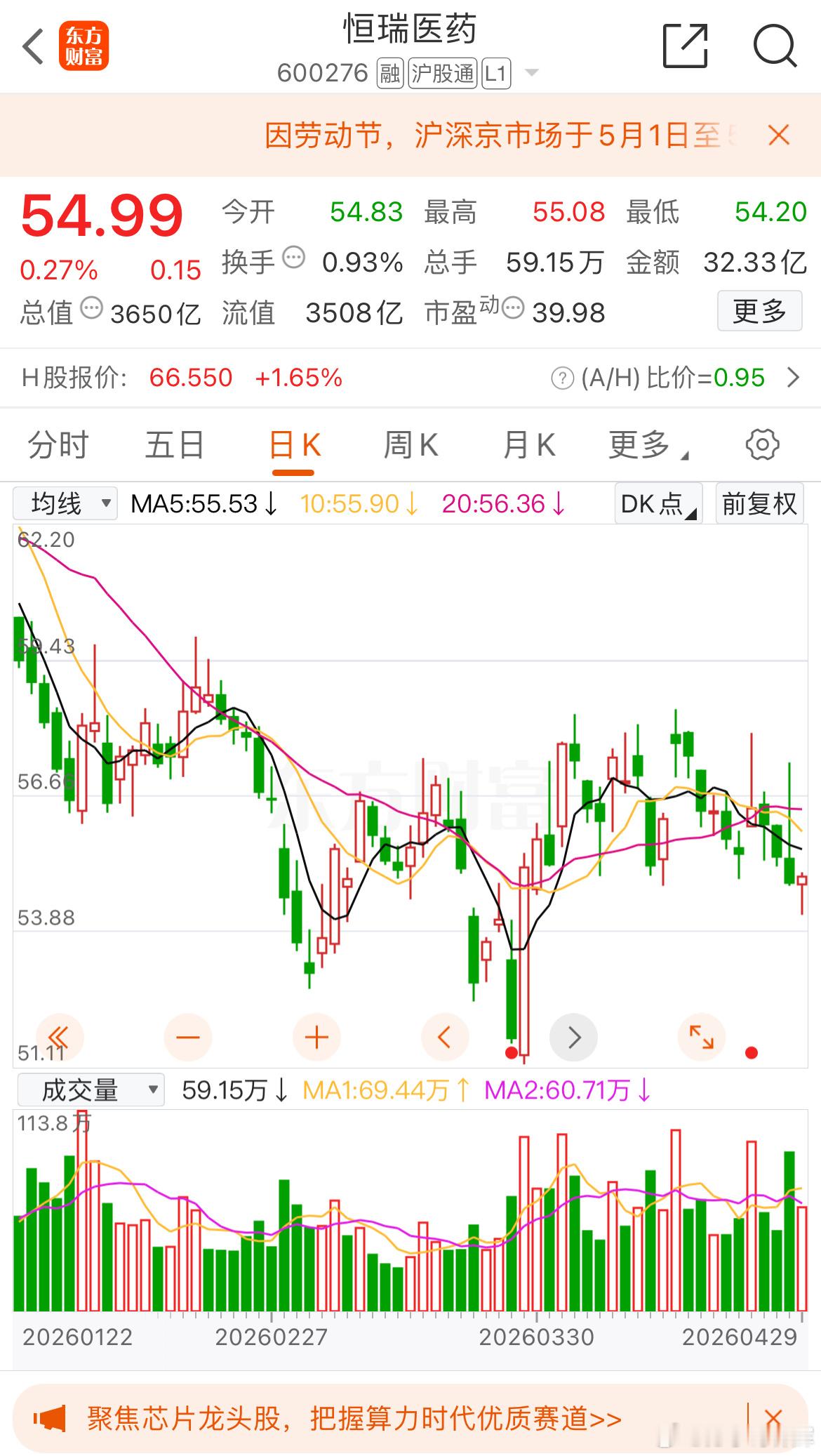Switch to the 周K weekly chart tab

411,444
